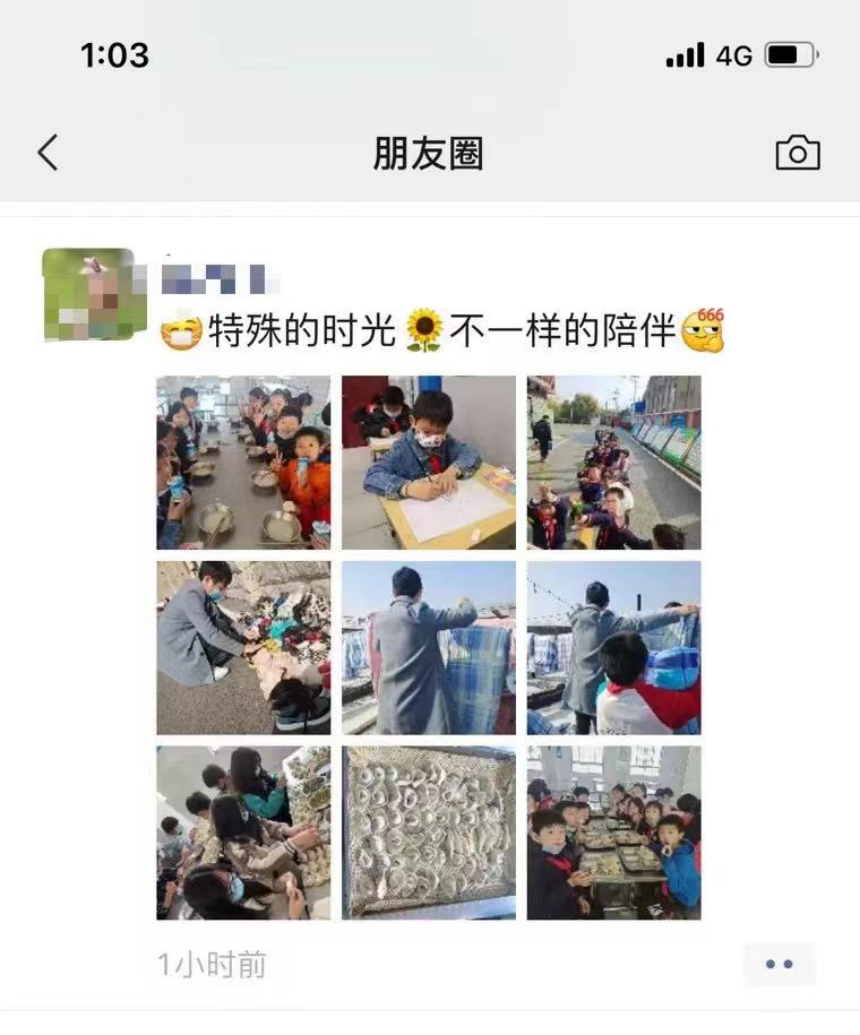Open the photo of the dumplings on a tray
Screen dimensions: 860x1035
429,832
